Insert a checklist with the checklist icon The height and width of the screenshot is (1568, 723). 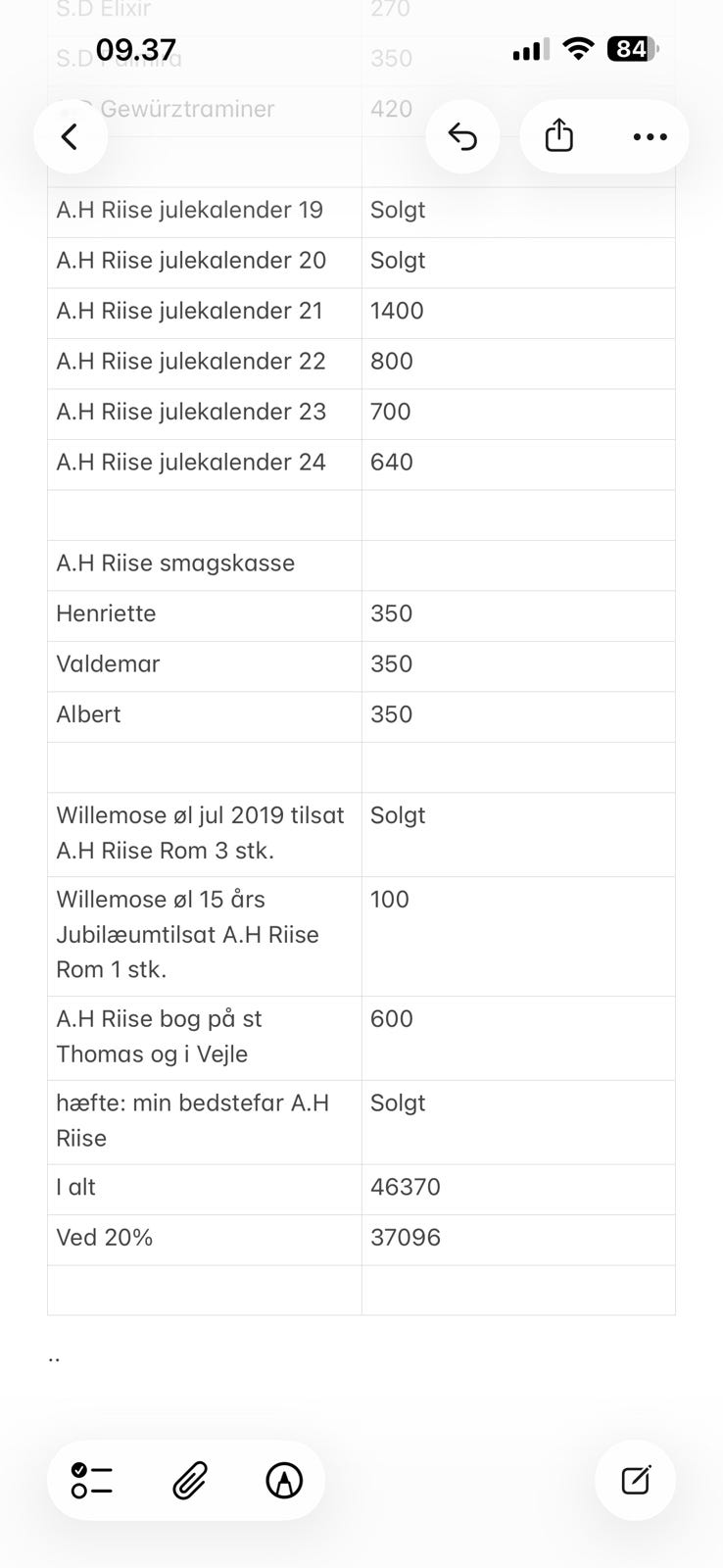[89, 1481]
